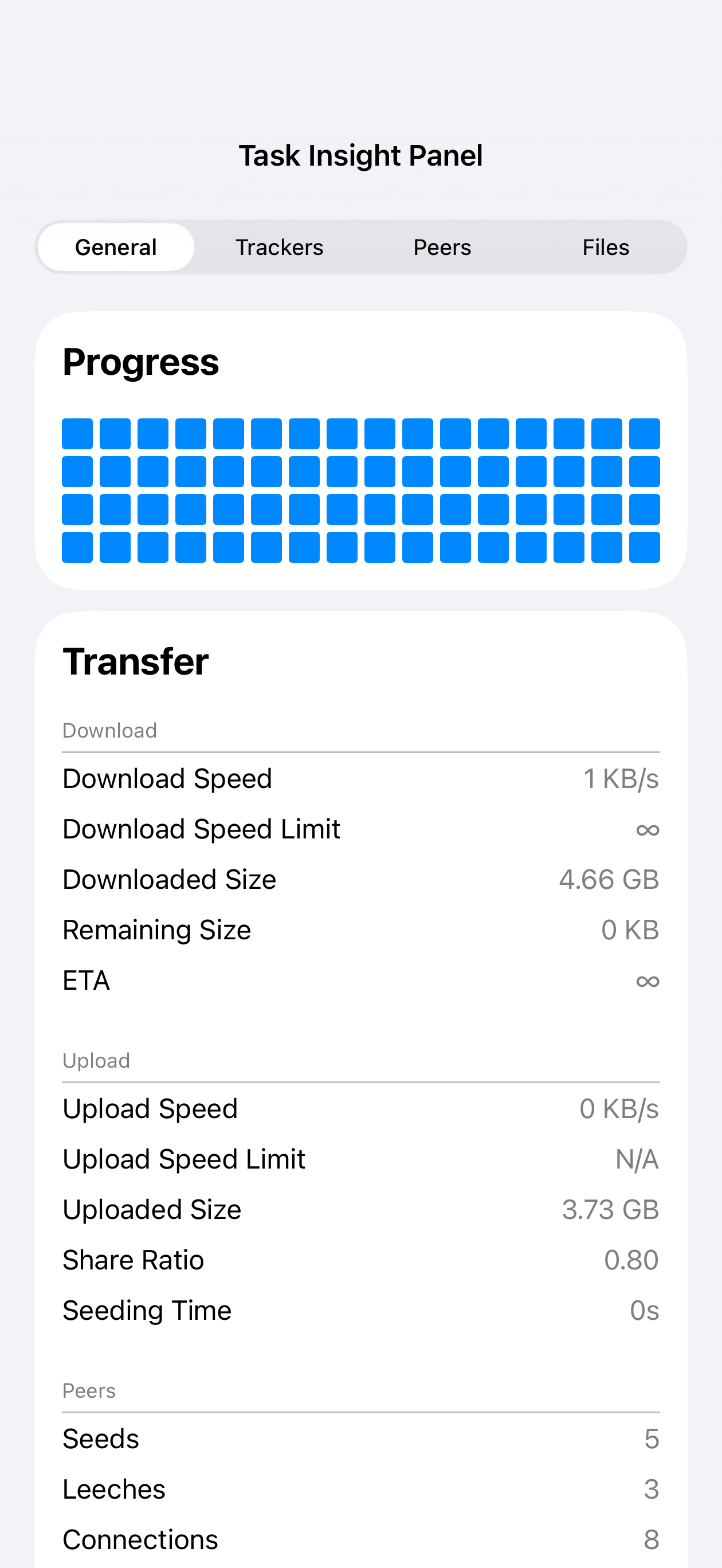The height and width of the screenshot is (1568, 722).
Task: Switch to the Trackers tab
Action: point(280,247)
